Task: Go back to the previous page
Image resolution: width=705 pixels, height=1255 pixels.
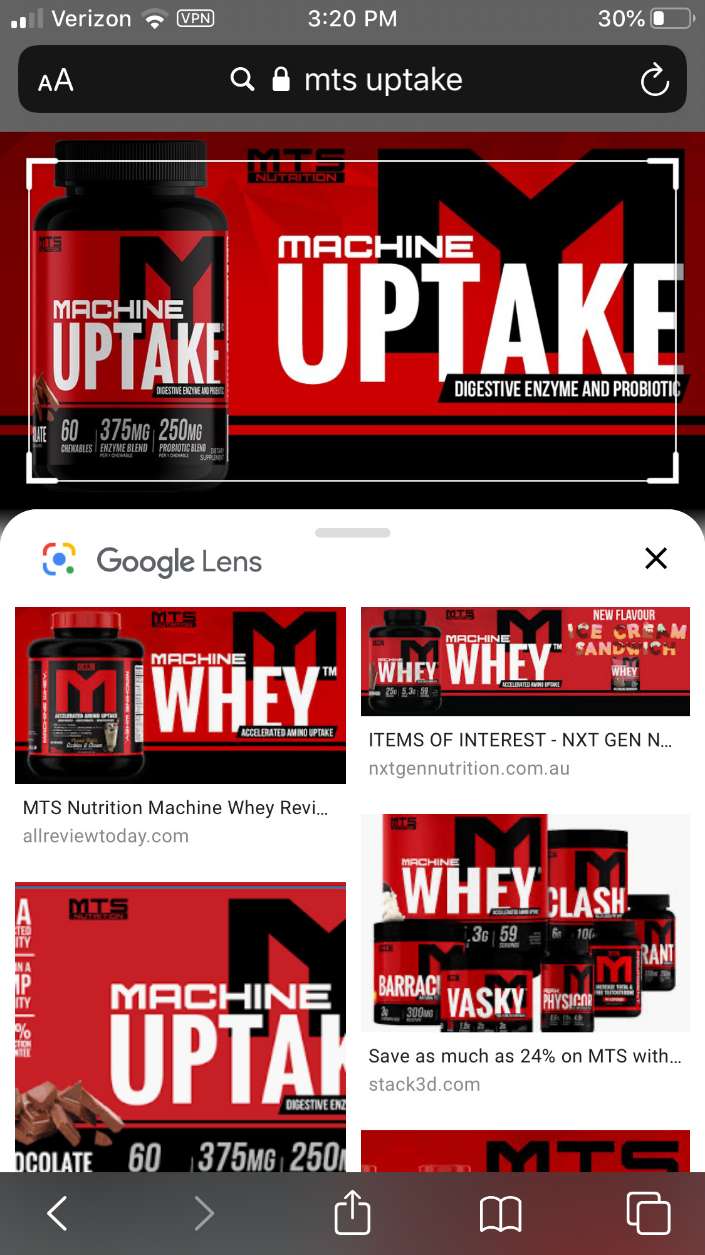Action: 57,1213
